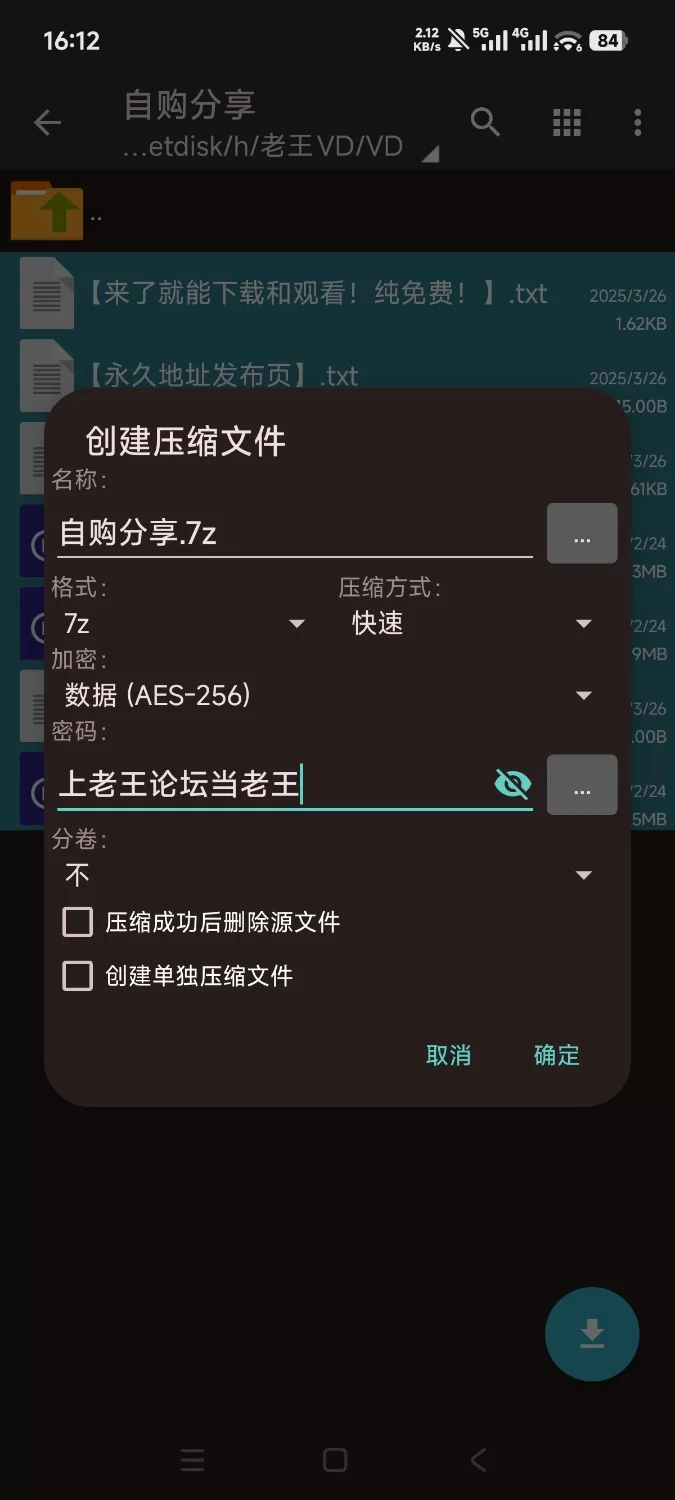
Task: Enable 创建单独压缩文件 checkbox
Action: click(78, 976)
